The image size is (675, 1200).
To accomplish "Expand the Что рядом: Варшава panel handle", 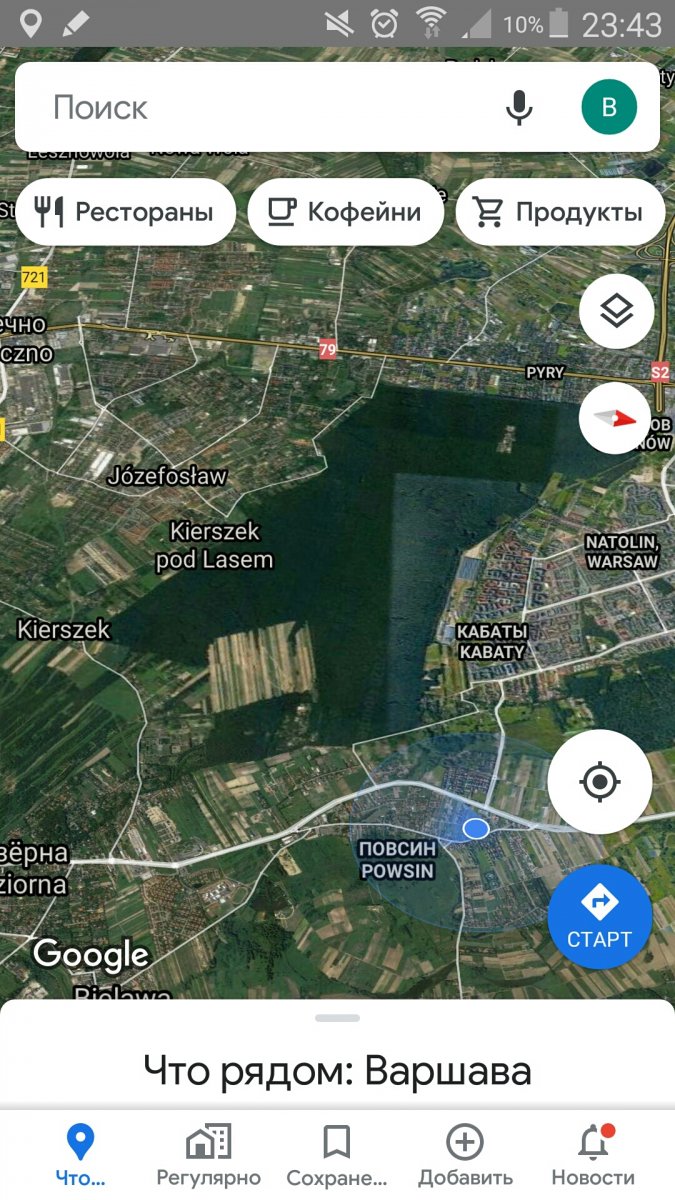I will point(337,1018).
